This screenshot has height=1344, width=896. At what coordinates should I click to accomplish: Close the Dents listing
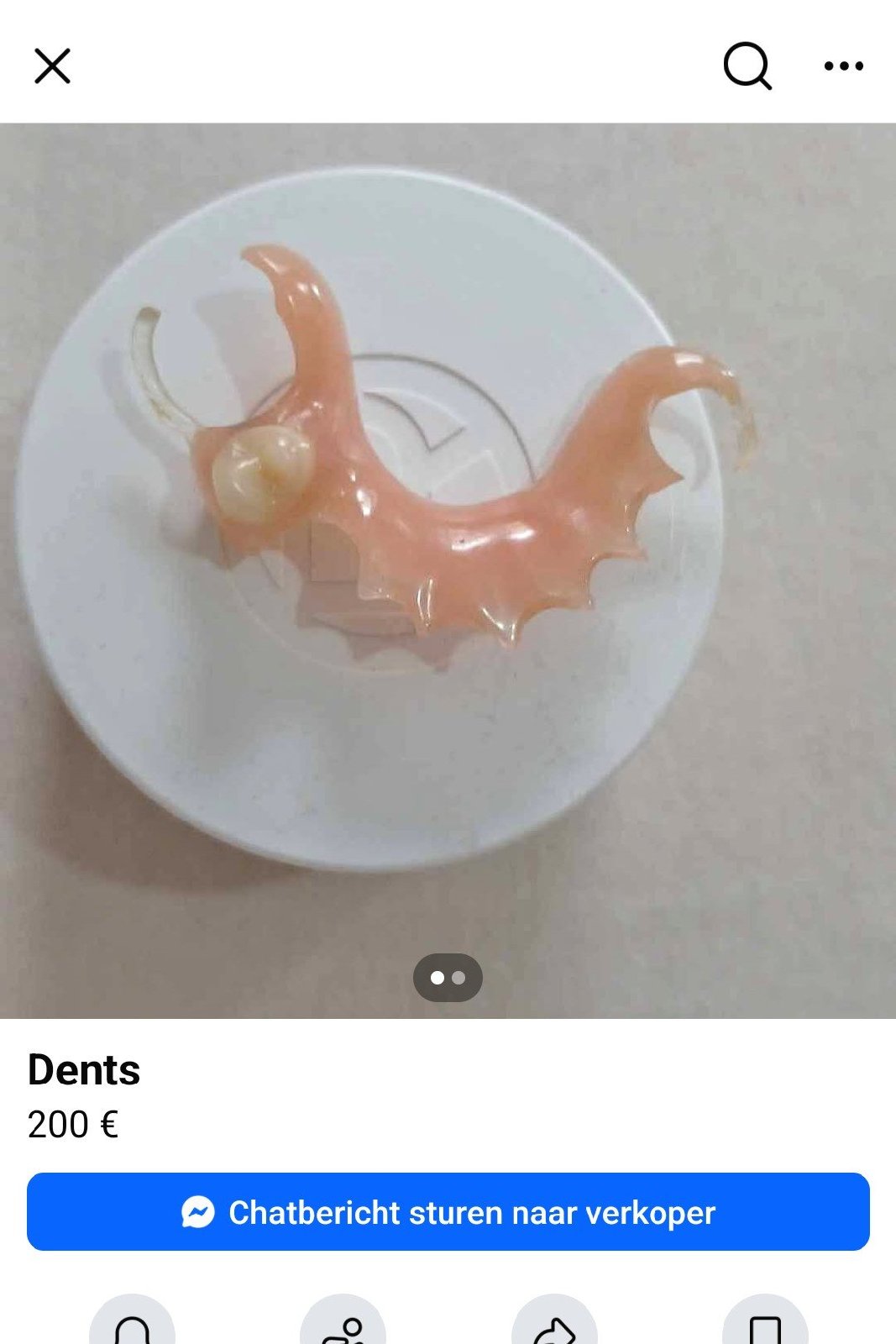point(52,66)
